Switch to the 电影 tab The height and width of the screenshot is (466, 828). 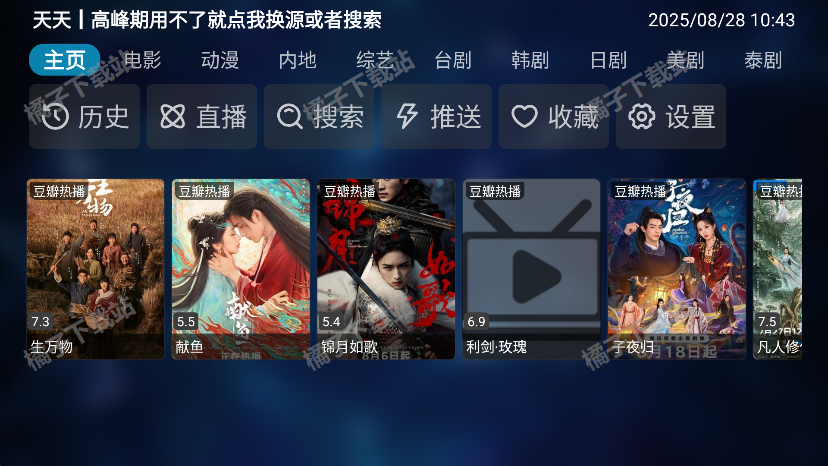tap(142, 60)
